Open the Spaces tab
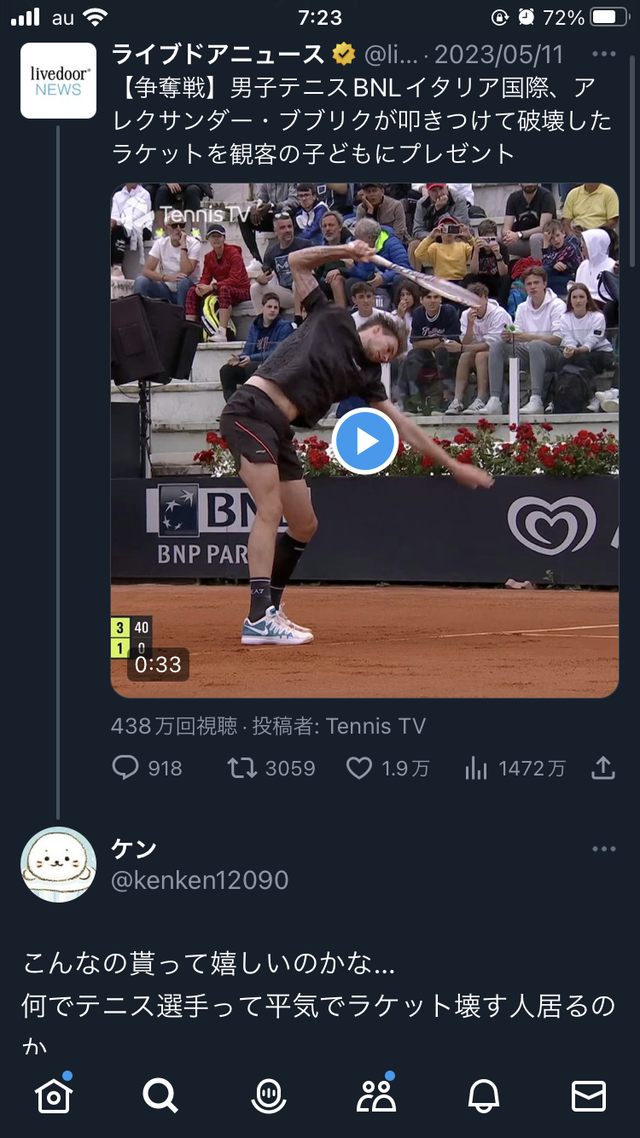Screen dimensions: 640x1138 [x=267, y=1097]
